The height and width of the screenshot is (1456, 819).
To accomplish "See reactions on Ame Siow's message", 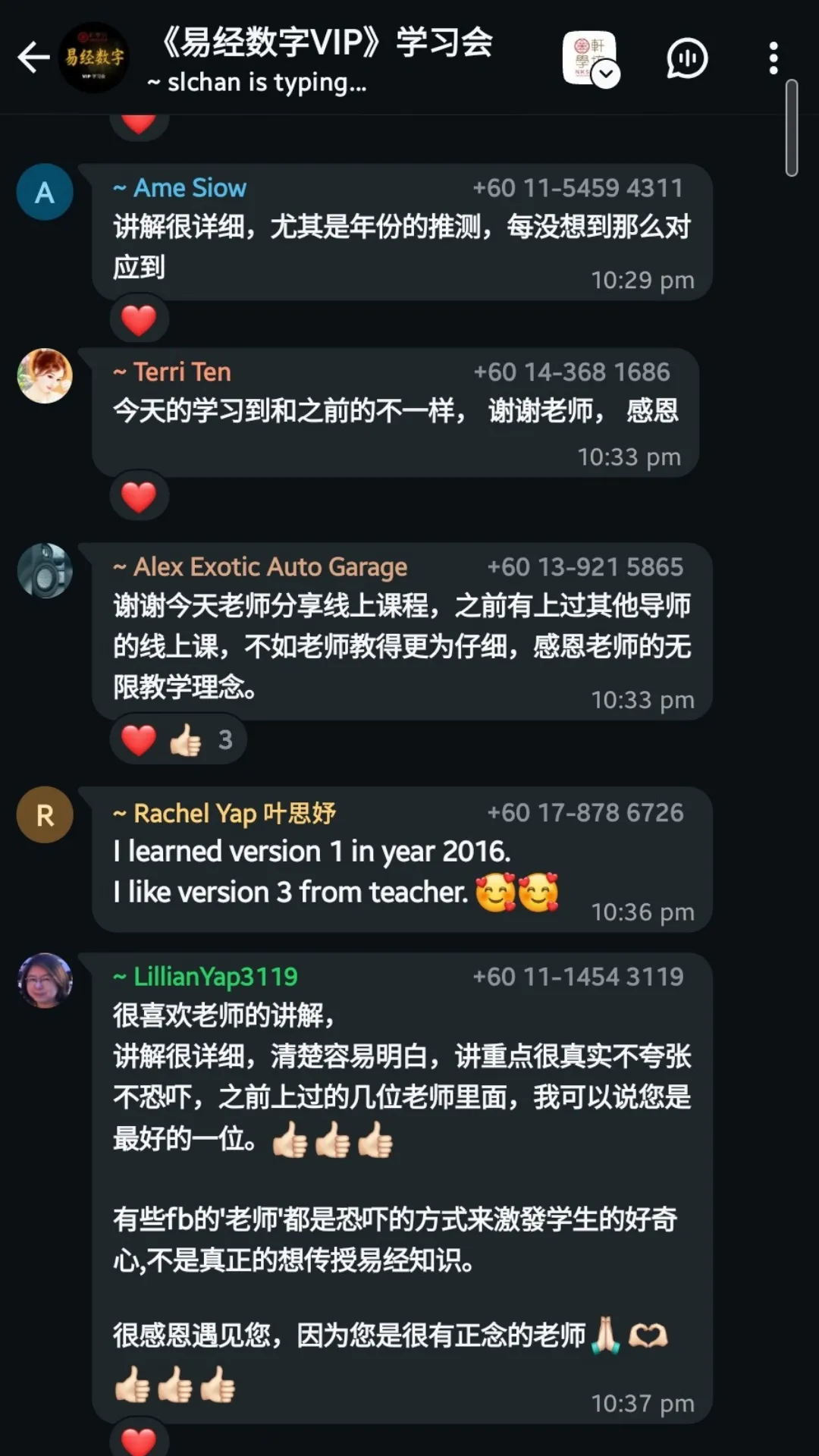I will pos(139,319).
